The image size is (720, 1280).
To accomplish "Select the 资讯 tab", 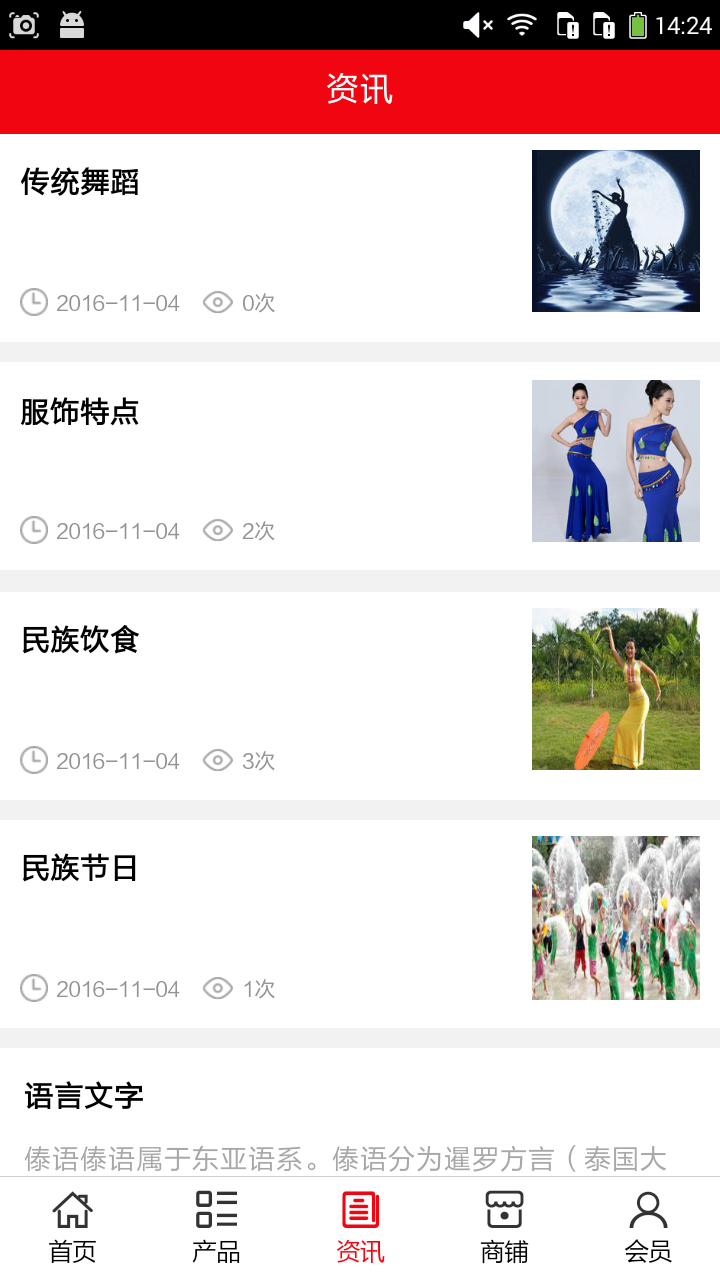I will click(360, 1227).
